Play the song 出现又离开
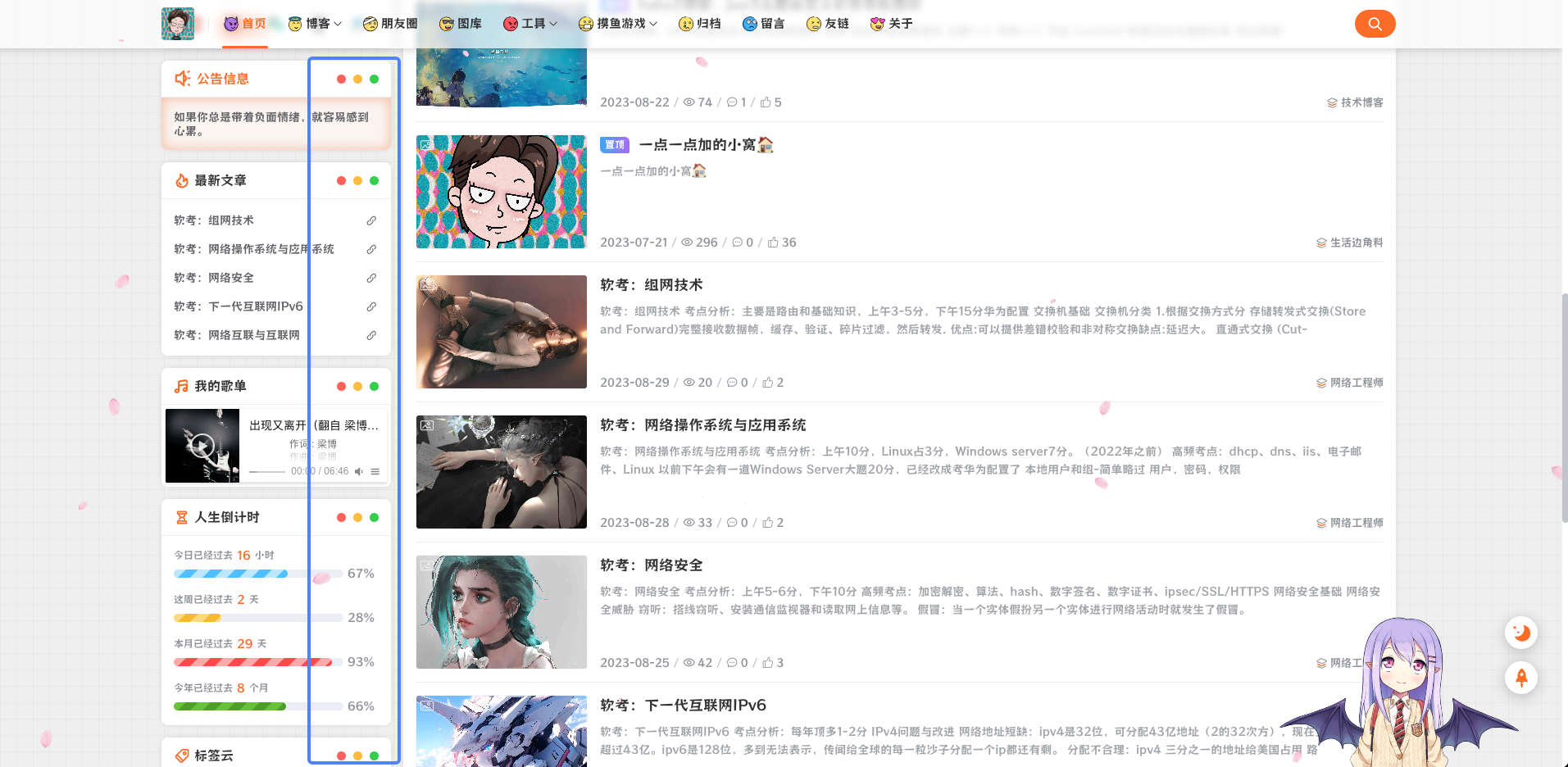This screenshot has width=1568, height=767. 202,447
